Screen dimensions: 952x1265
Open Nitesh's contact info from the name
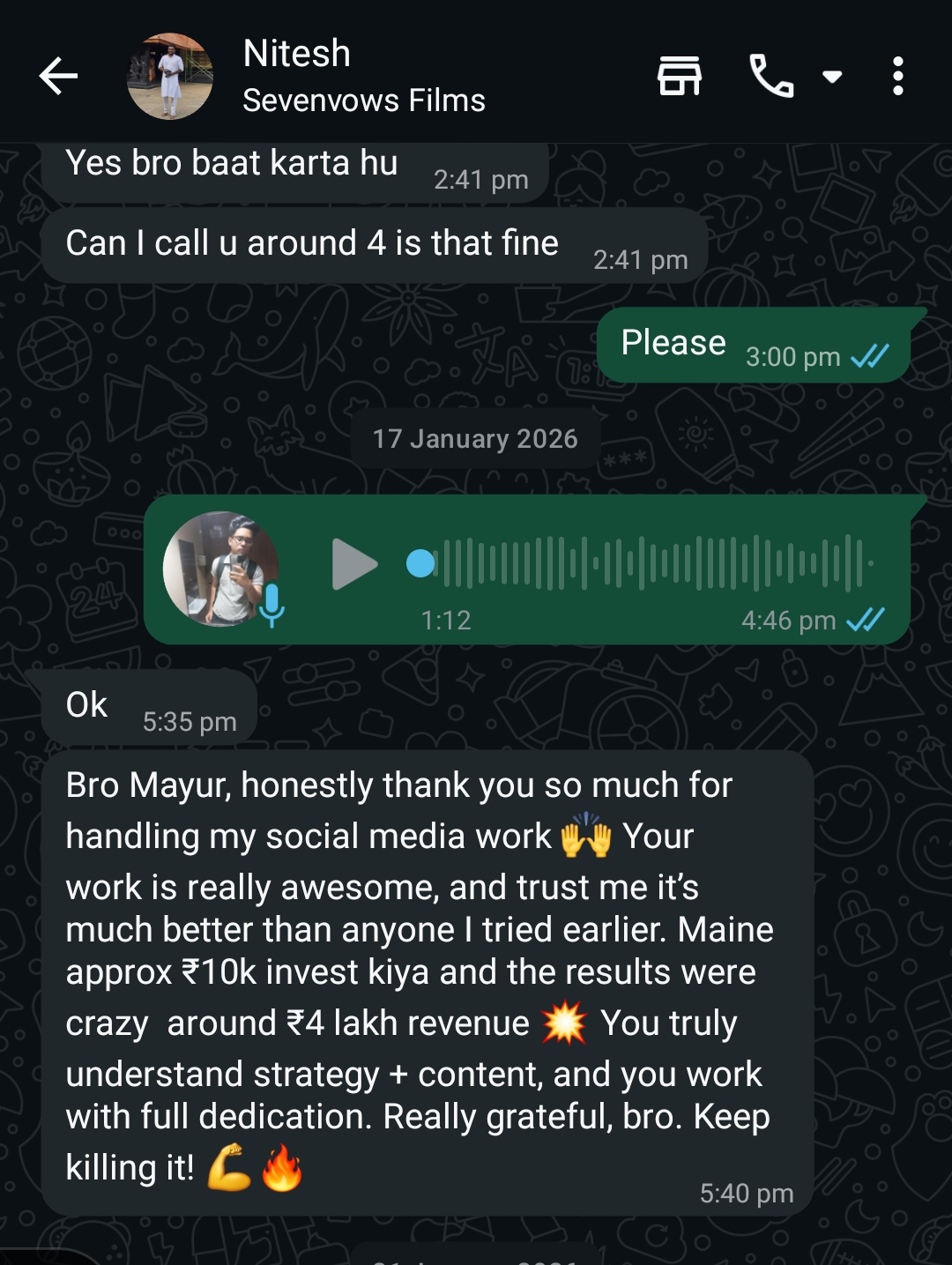point(297,54)
